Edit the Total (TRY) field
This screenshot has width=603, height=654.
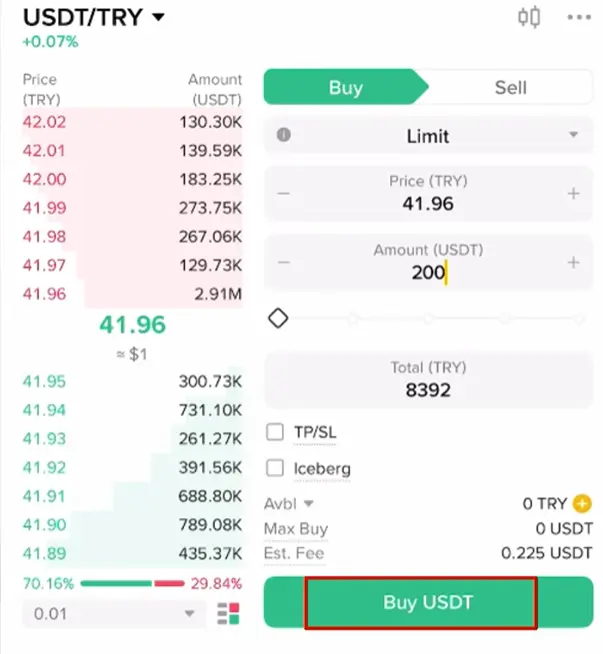(x=428, y=389)
